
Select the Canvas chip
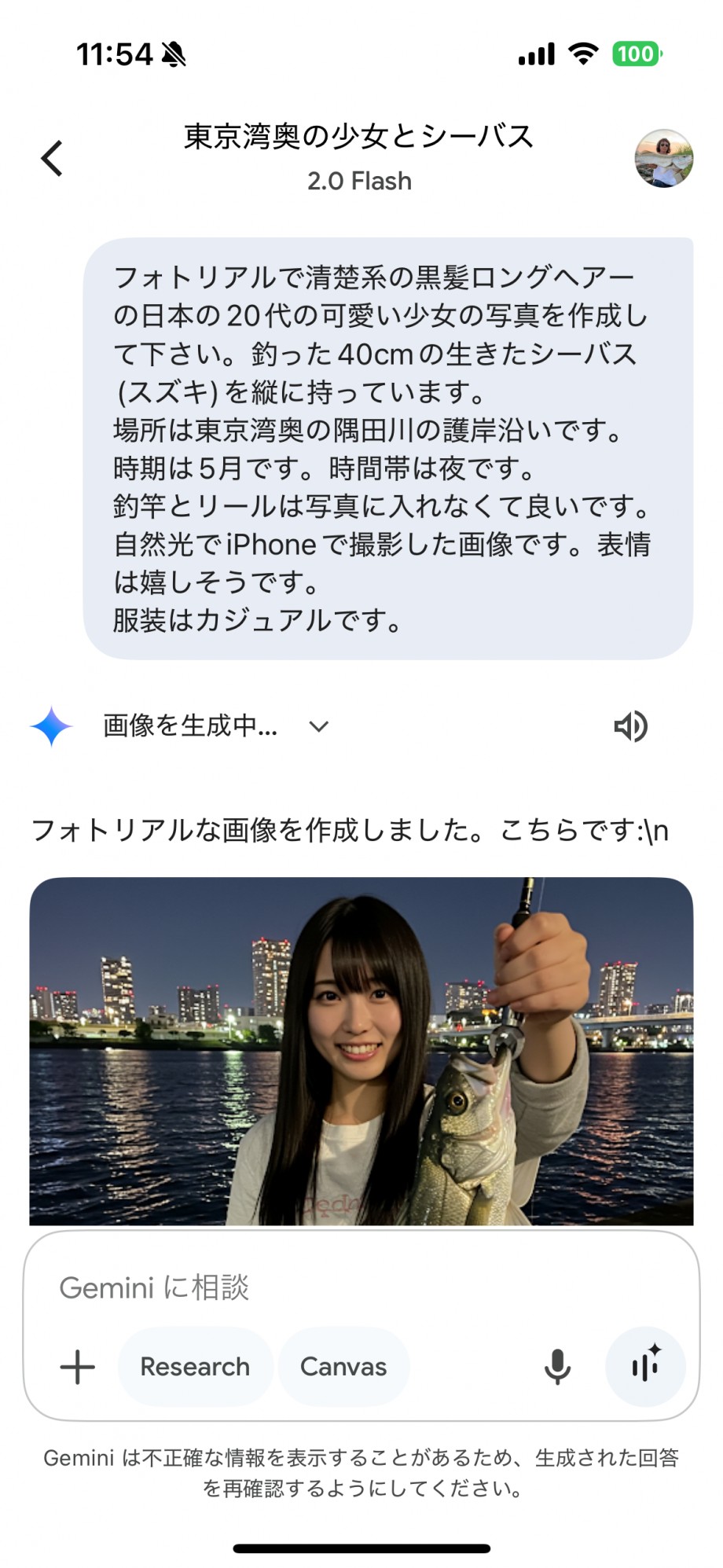[x=343, y=1367]
